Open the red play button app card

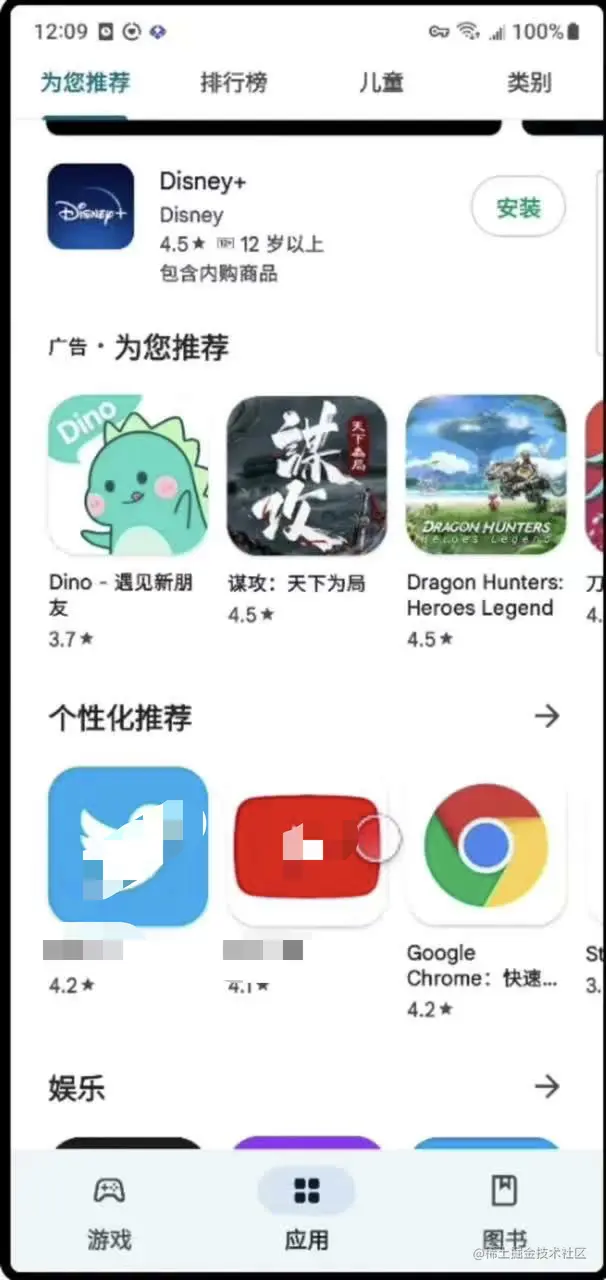point(306,846)
